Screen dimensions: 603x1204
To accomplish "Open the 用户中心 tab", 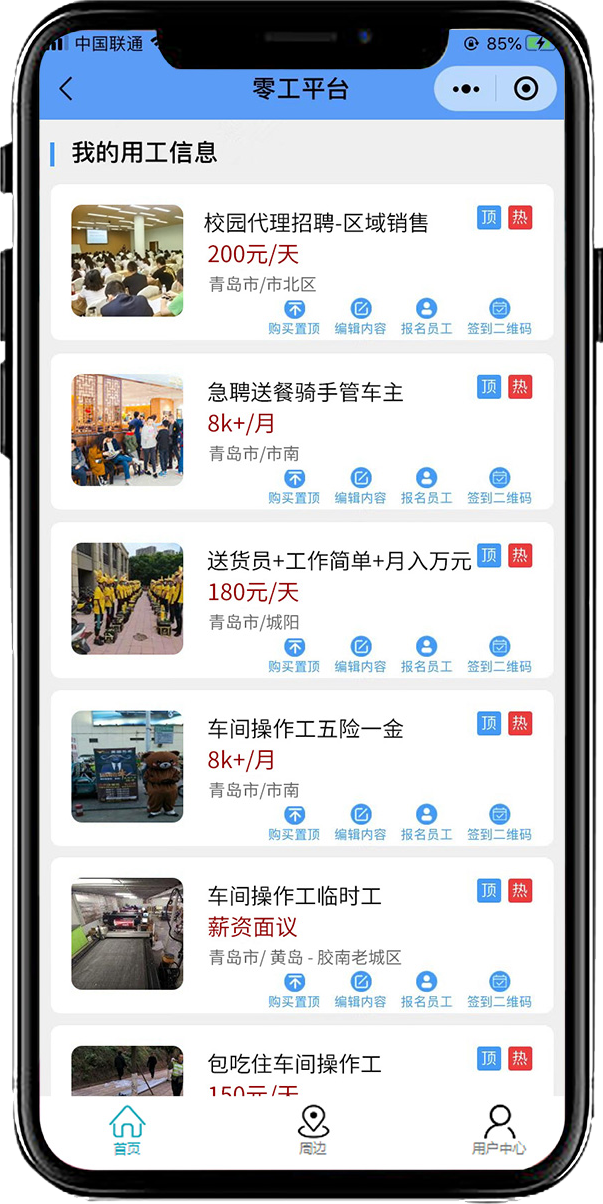I will click(499, 1130).
